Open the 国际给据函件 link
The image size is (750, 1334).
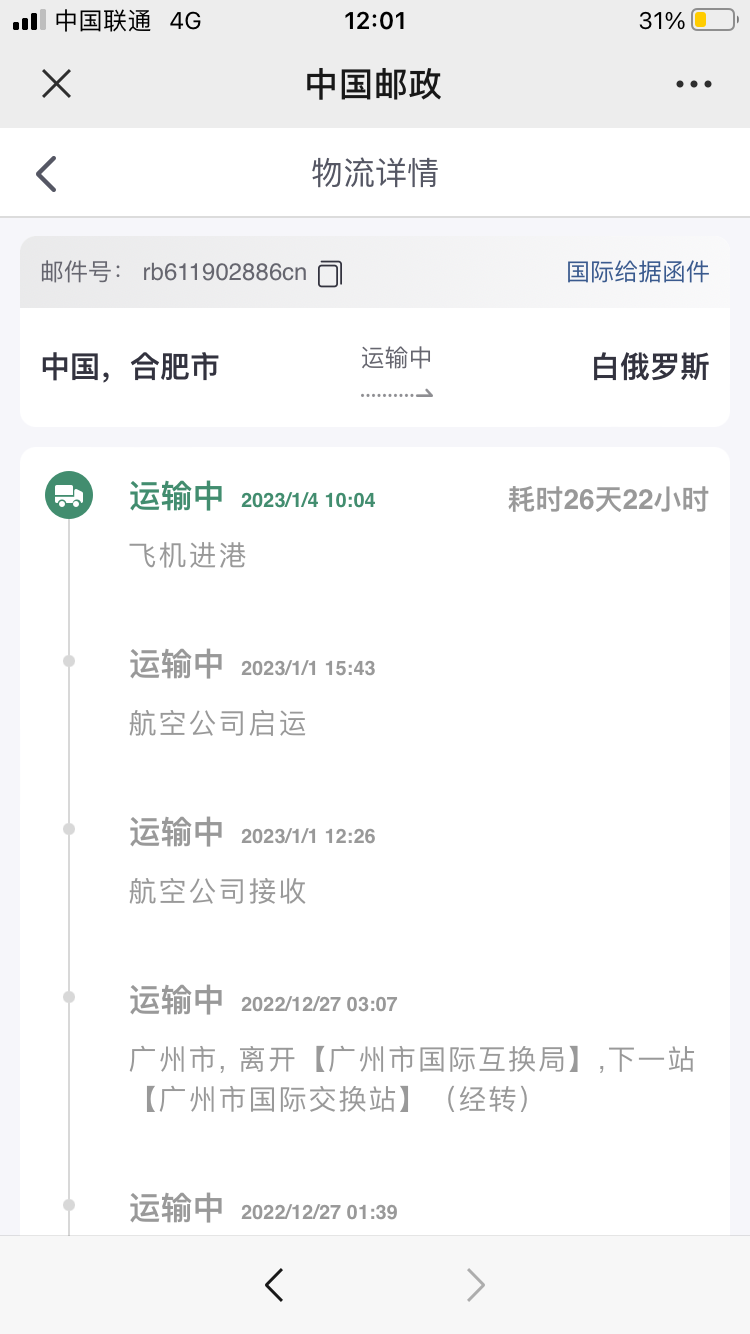(638, 271)
